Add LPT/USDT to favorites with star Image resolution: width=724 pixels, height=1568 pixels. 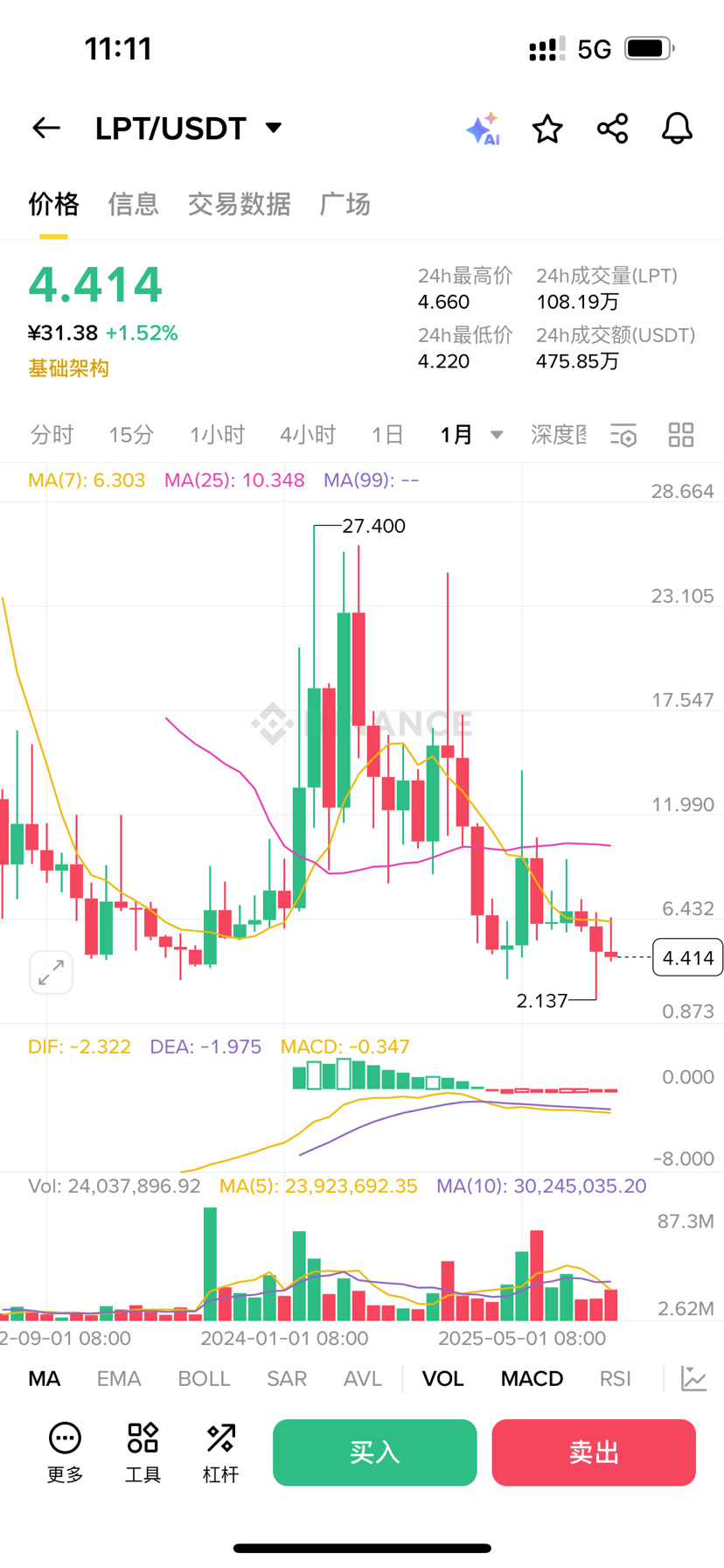547,129
